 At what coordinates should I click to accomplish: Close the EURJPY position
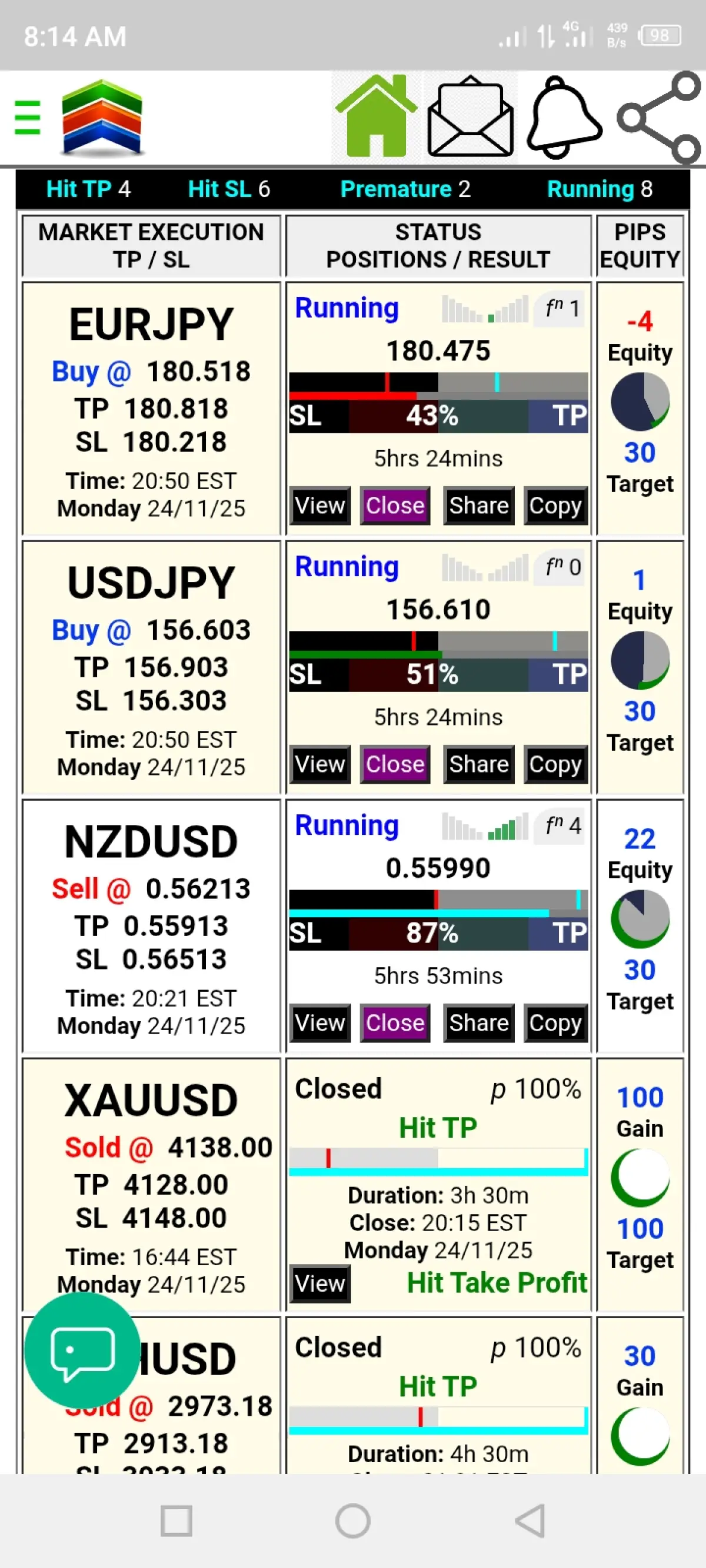(x=395, y=505)
